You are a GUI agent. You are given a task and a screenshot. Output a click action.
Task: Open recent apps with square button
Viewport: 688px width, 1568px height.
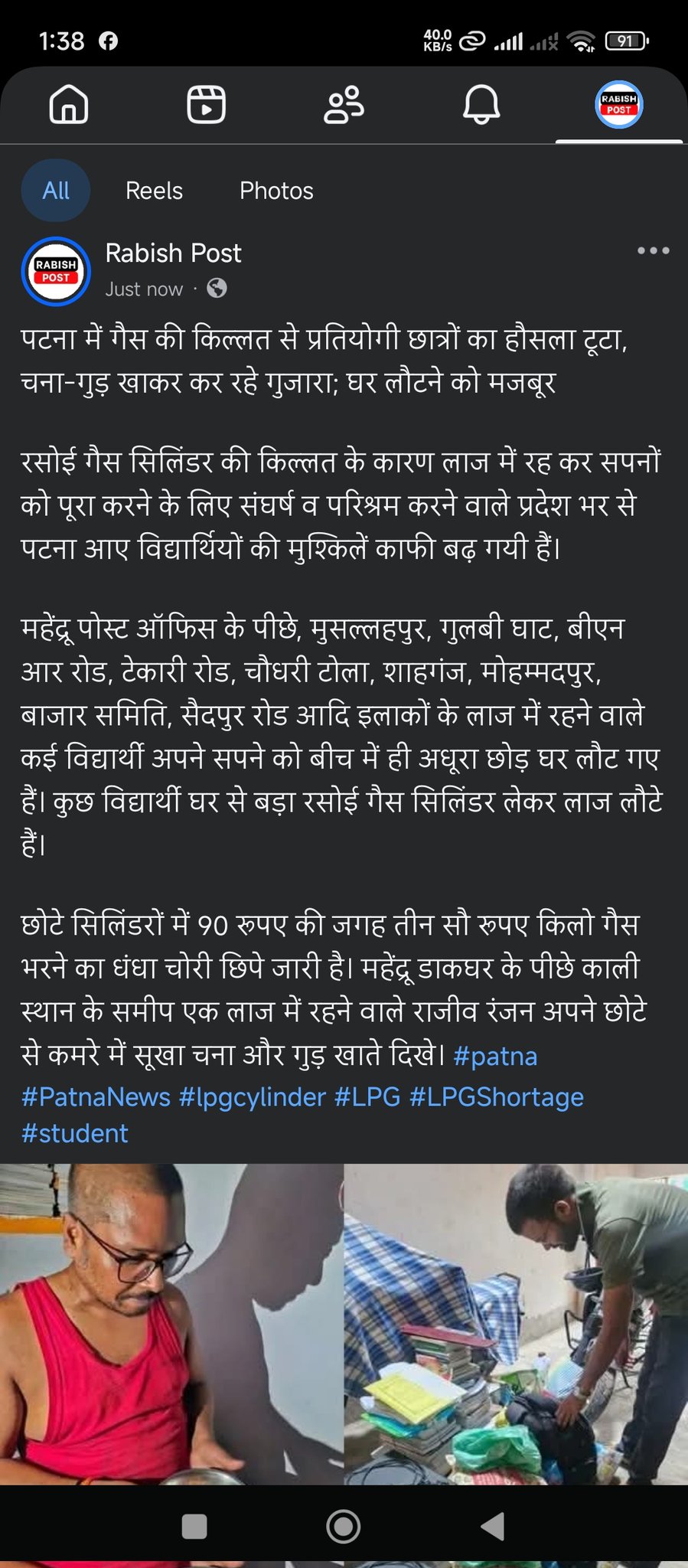[x=194, y=1526]
